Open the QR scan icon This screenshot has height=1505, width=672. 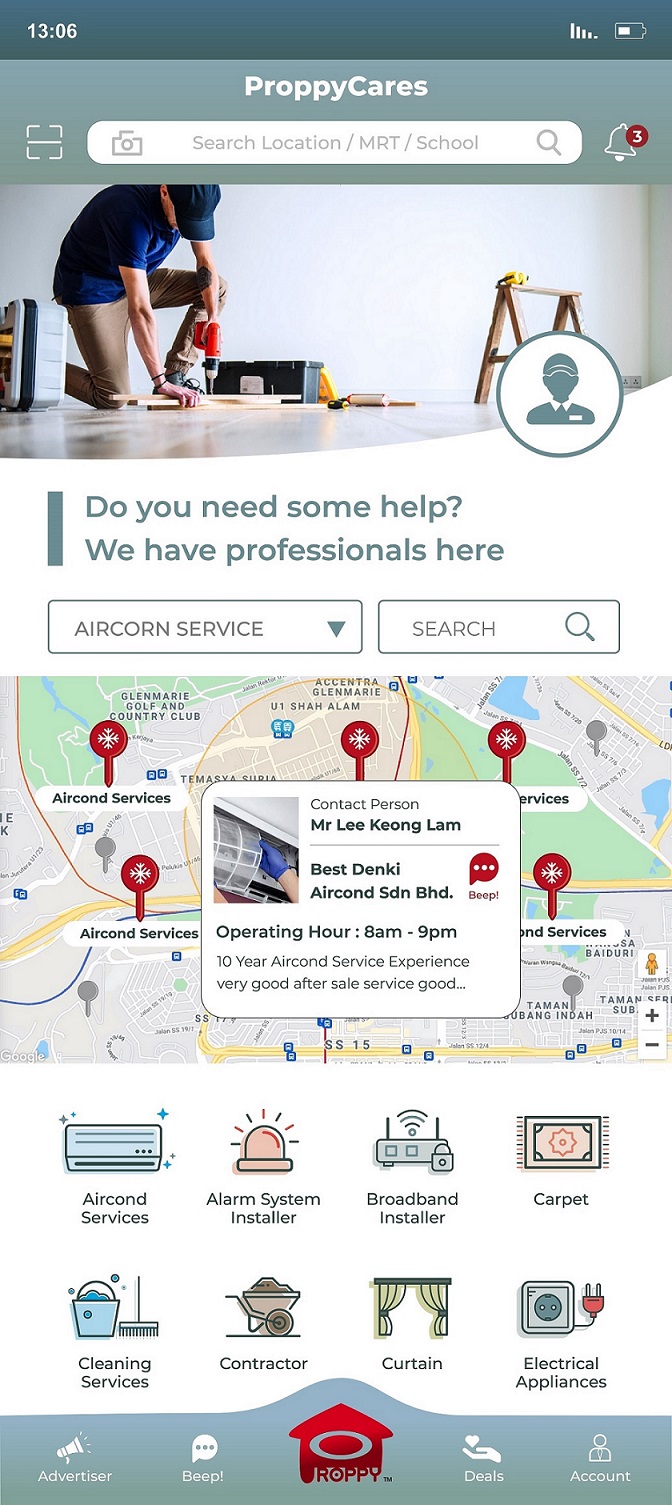(x=44, y=142)
